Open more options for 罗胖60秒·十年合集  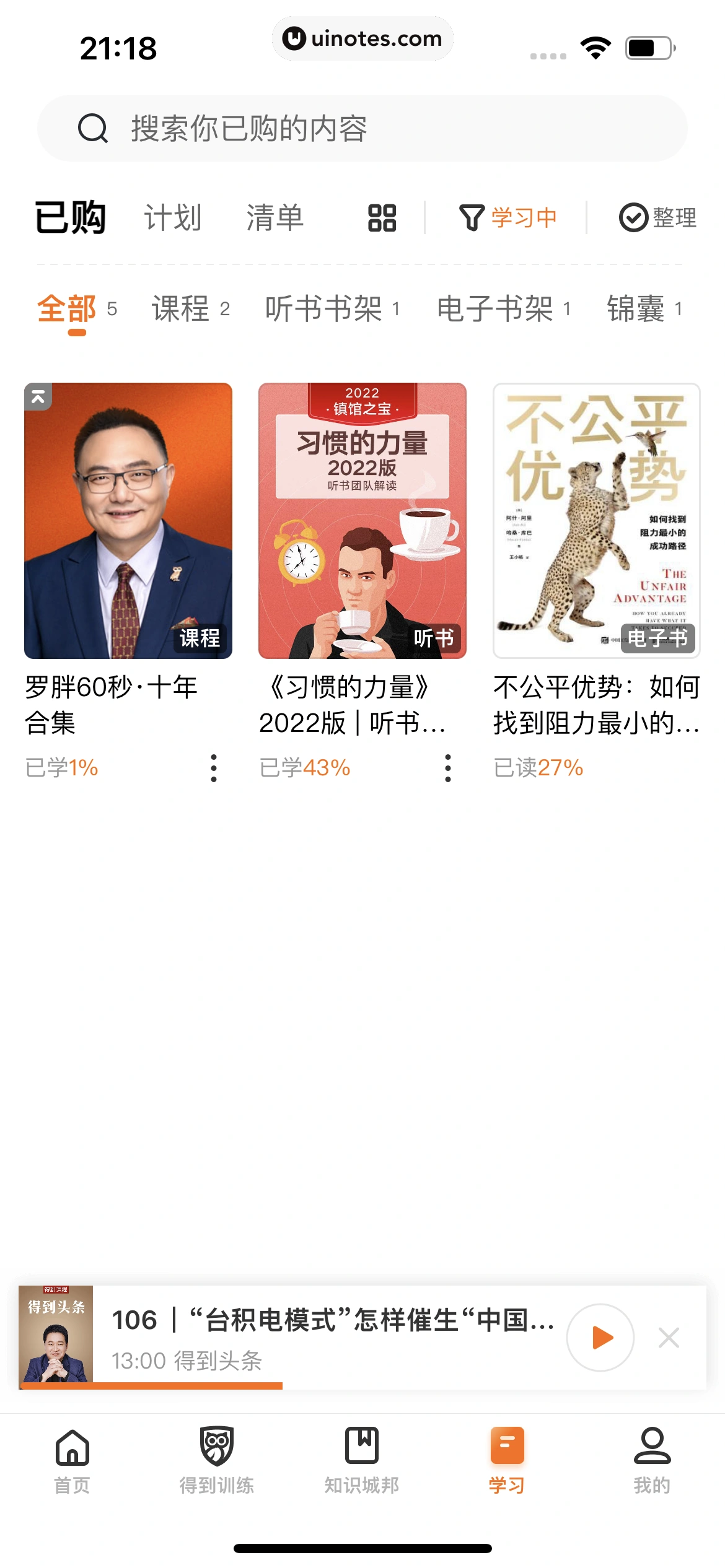pyautogui.click(x=214, y=768)
